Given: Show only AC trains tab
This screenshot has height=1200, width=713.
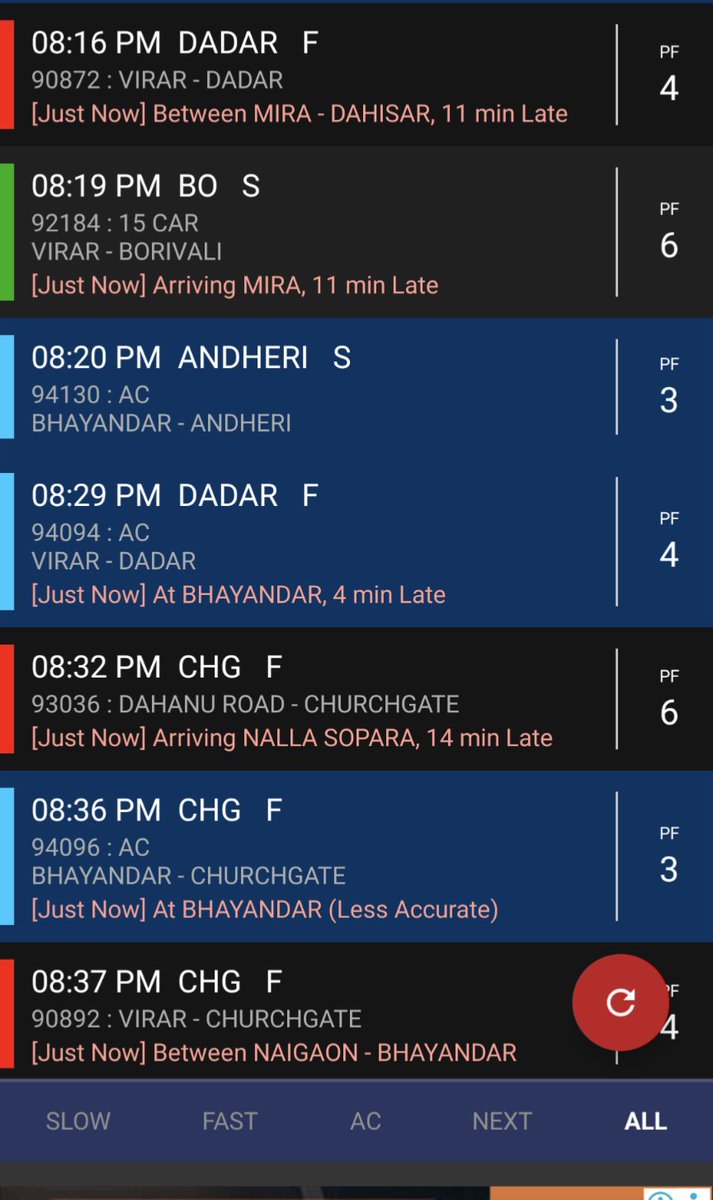Looking at the screenshot, I should click(365, 1121).
